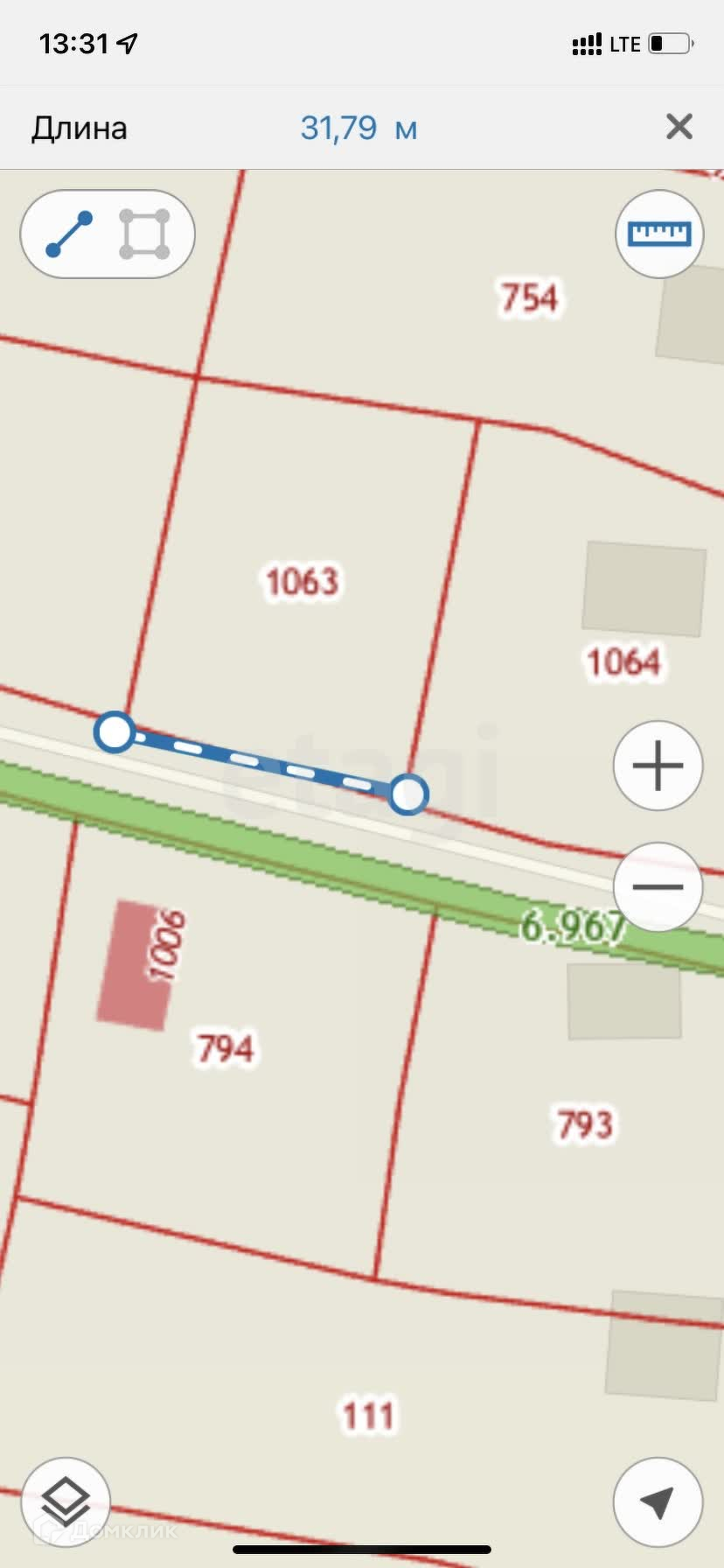The height and width of the screenshot is (1568, 724).
Task: Zoom in on the map
Action: coord(658,766)
